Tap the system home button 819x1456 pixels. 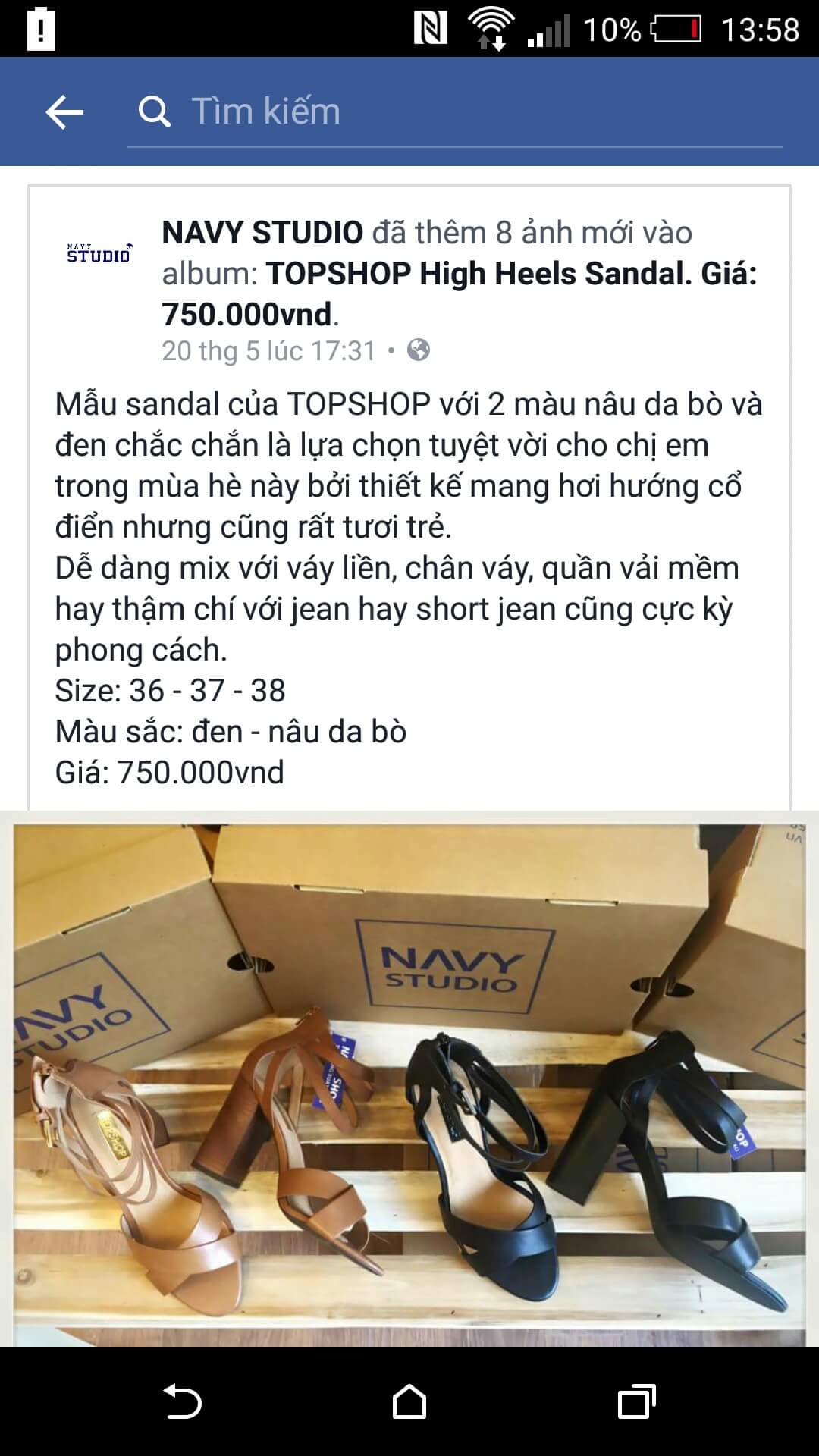click(409, 1401)
